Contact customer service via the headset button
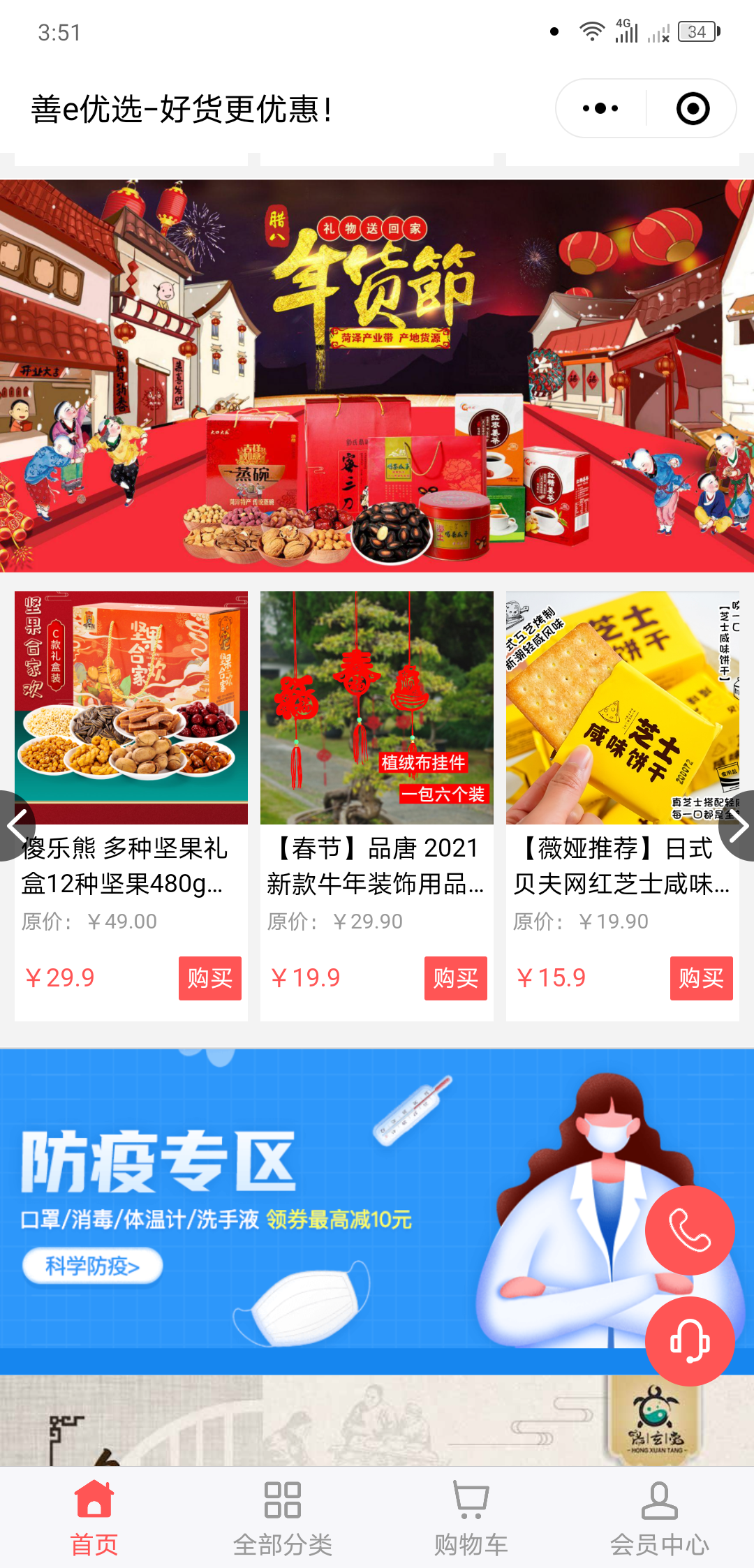 point(690,1341)
